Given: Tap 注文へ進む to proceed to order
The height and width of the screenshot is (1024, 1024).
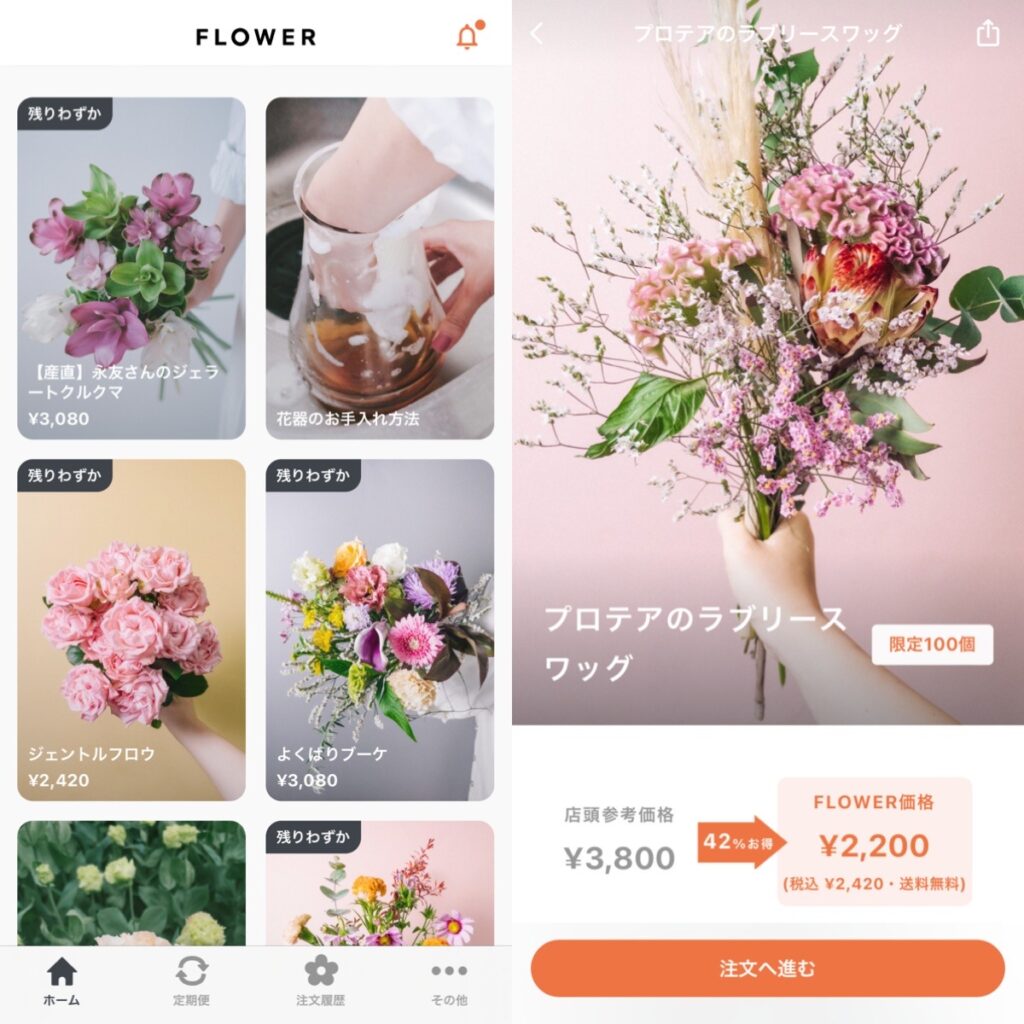Looking at the screenshot, I should (767, 968).
